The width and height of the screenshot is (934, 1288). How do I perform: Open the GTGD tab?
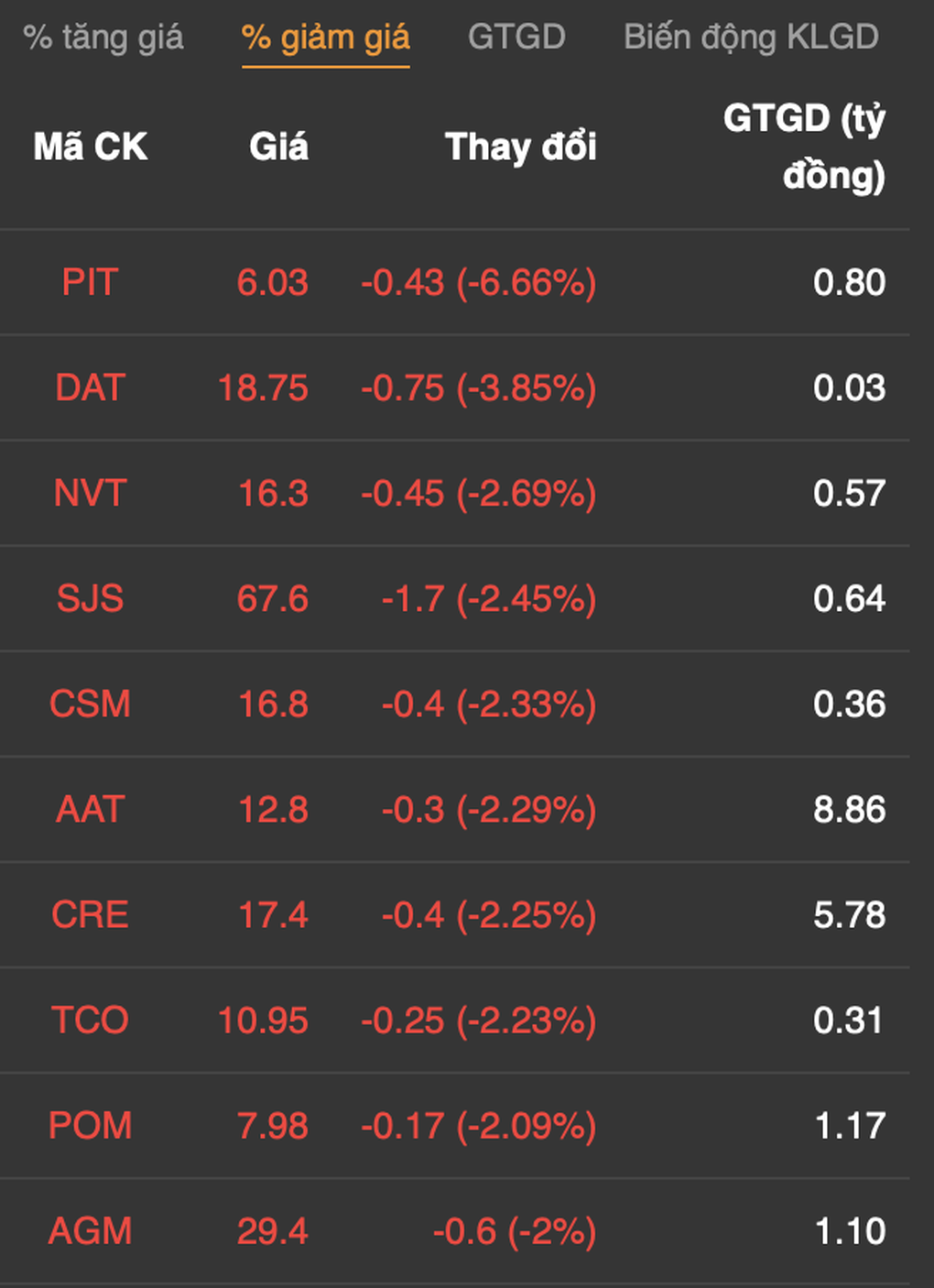(x=516, y=38)
